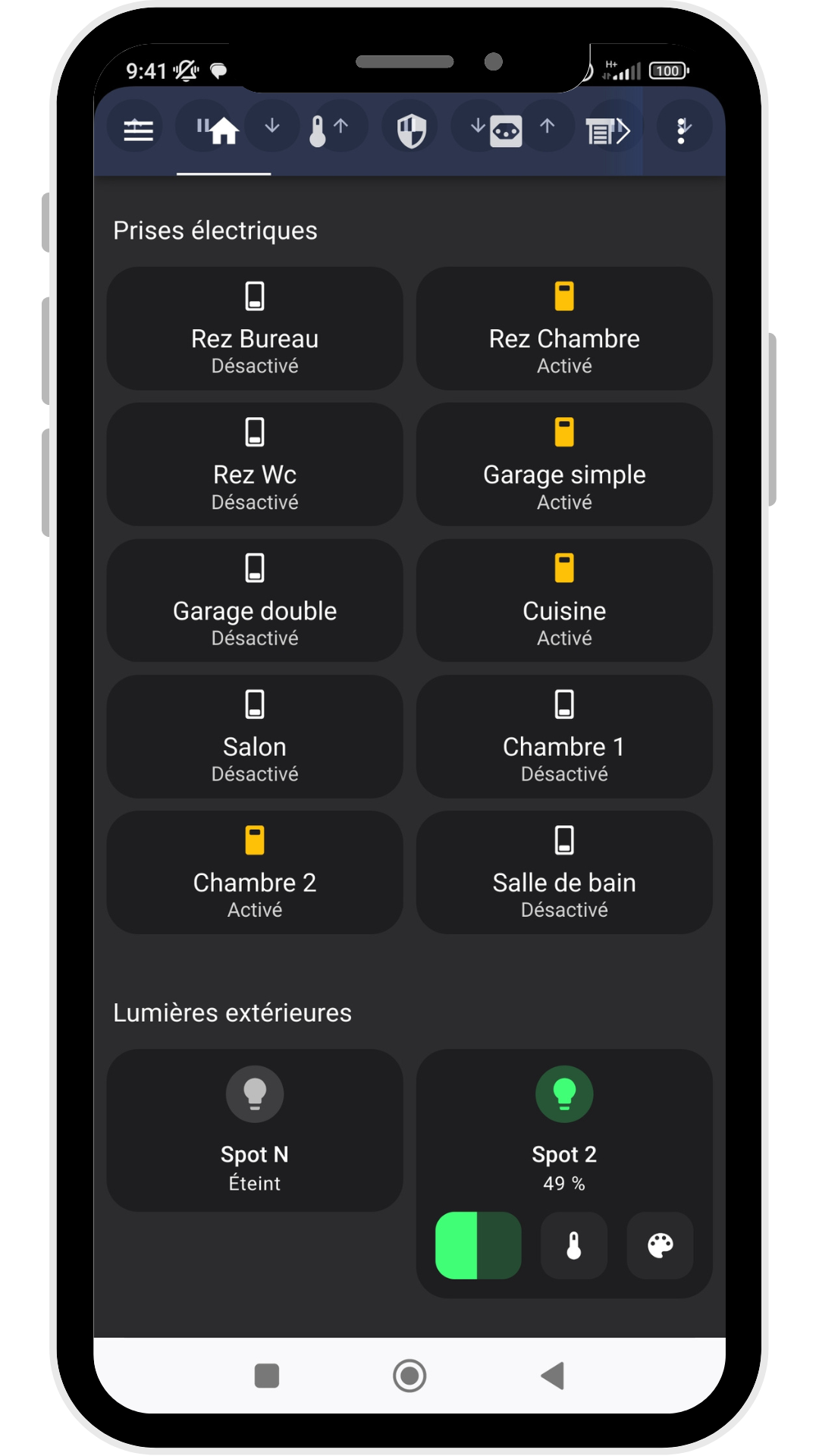The image size is (819, 1456).
Task: Turn on the Spot N light
Action: (255, 1130)
